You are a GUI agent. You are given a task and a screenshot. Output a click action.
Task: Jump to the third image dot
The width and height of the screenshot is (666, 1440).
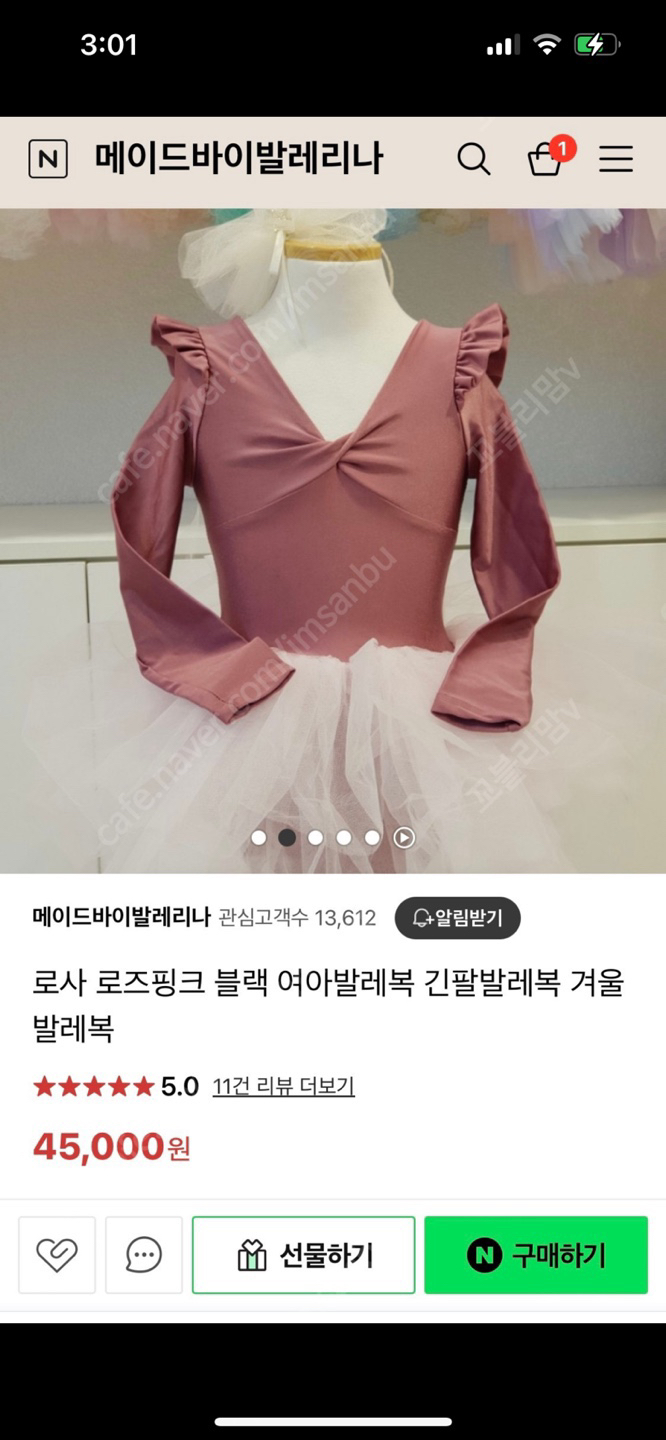tap(315, 838)
